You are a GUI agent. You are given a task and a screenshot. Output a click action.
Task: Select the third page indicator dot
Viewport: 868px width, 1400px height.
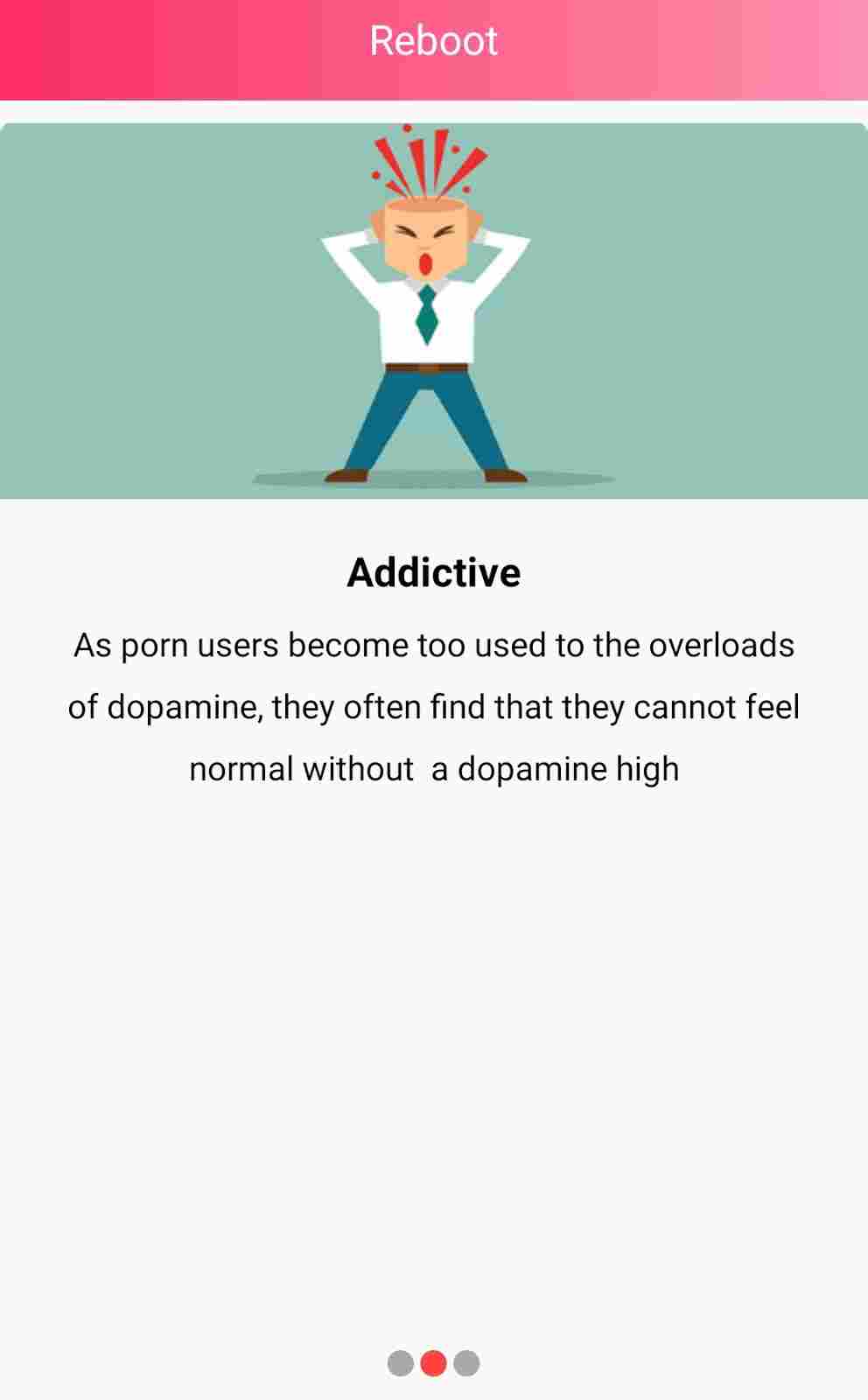[466, 1362]
